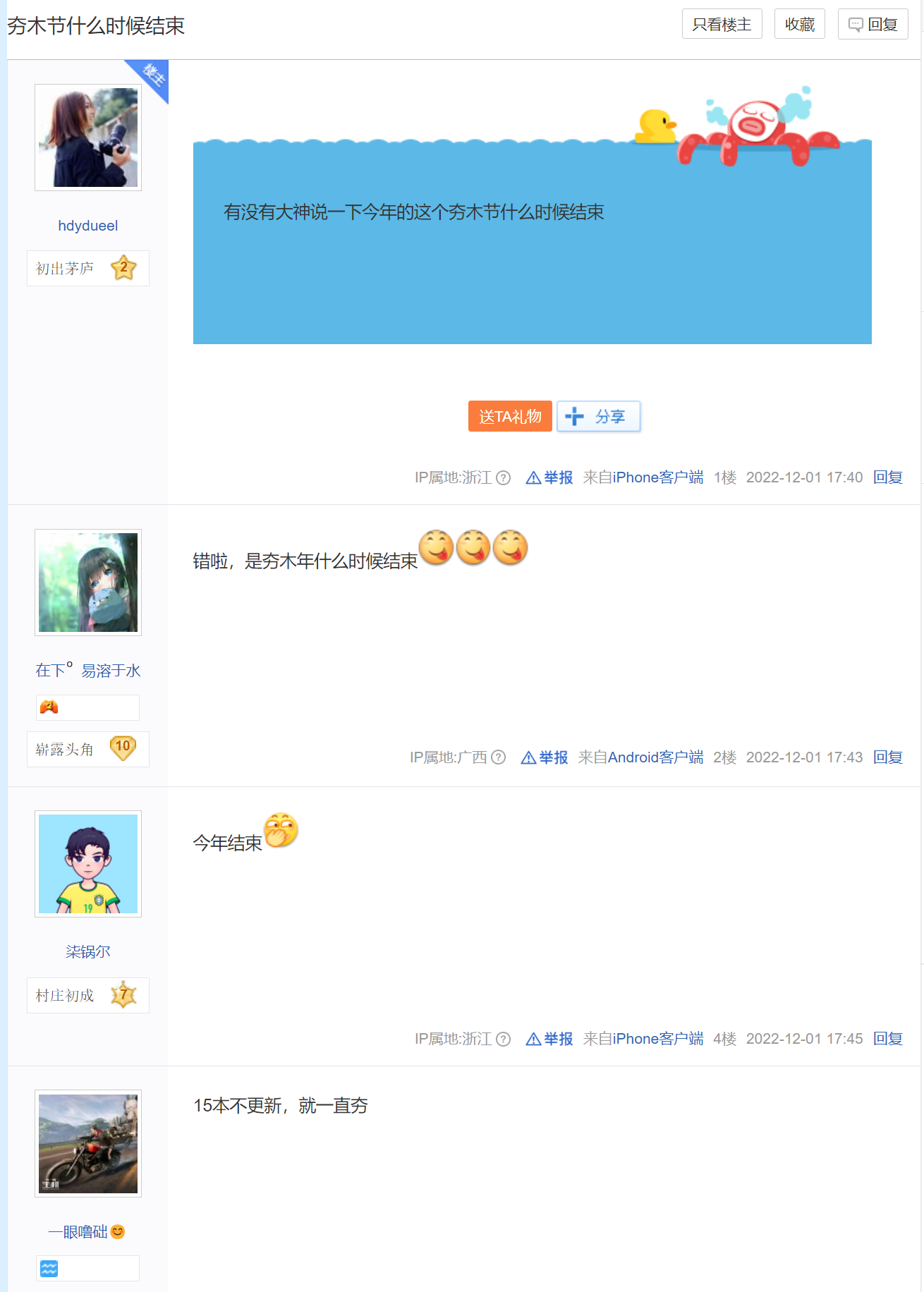Visit 一眼噜础's username link
The width and height of the screenshot is (924, 1292).
[78, 1232]
